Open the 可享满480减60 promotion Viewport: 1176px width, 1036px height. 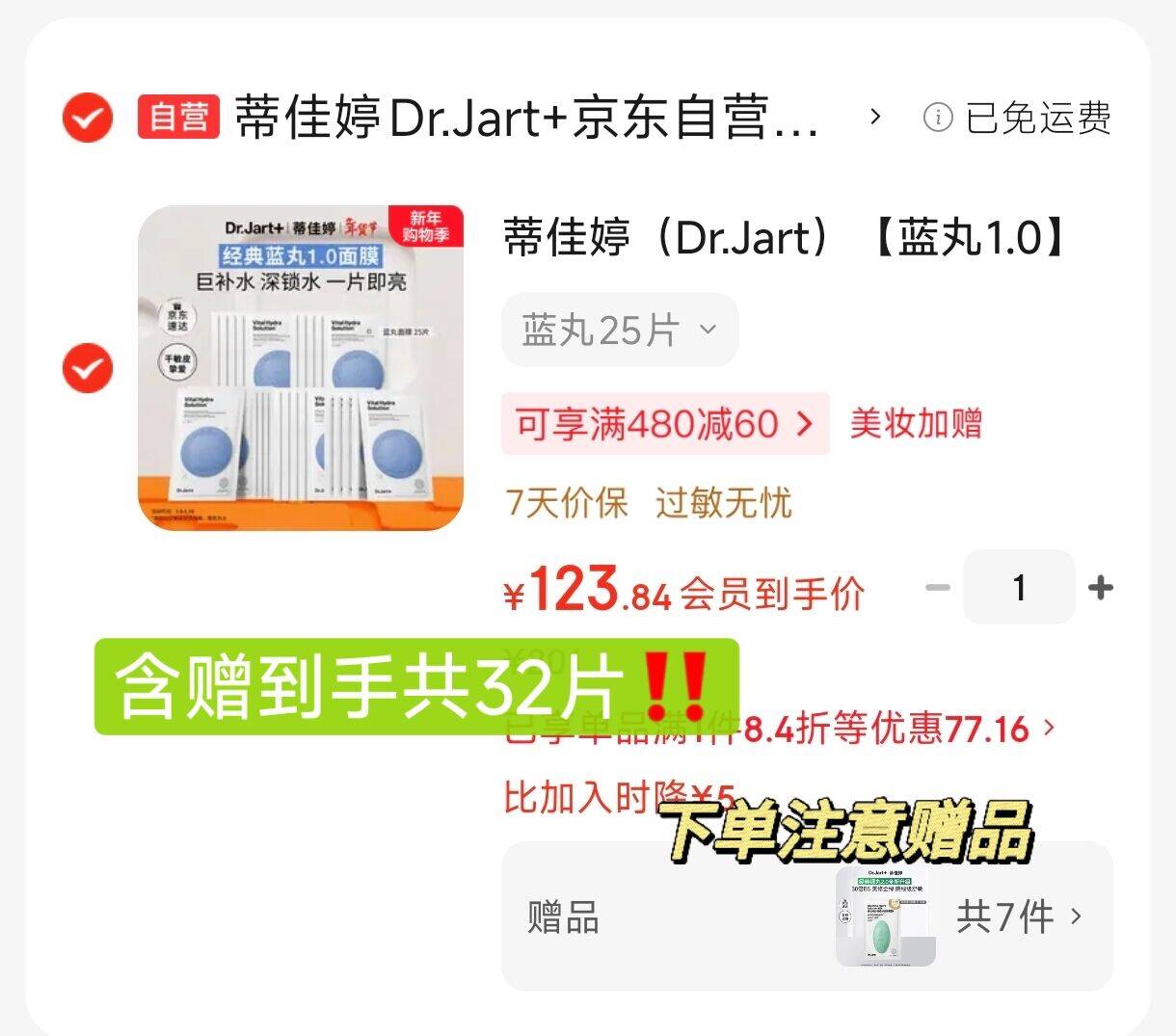click(x=664, y=424)
